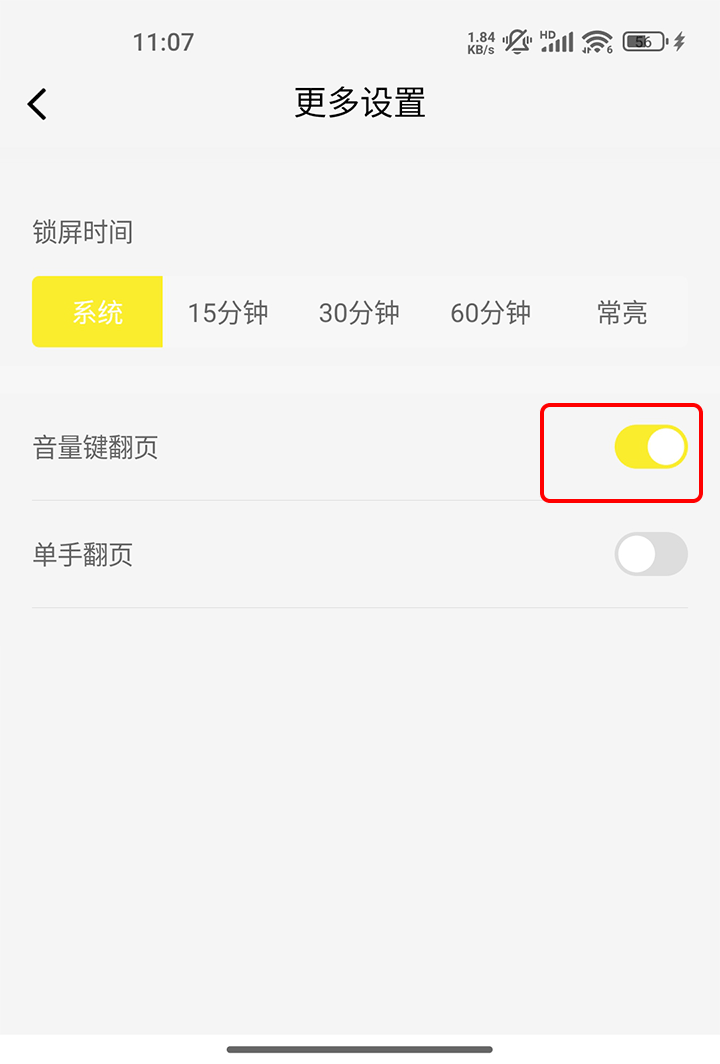Go back from 更多设置 page
The image size is (720, 1064).
(x=38, y=104)
